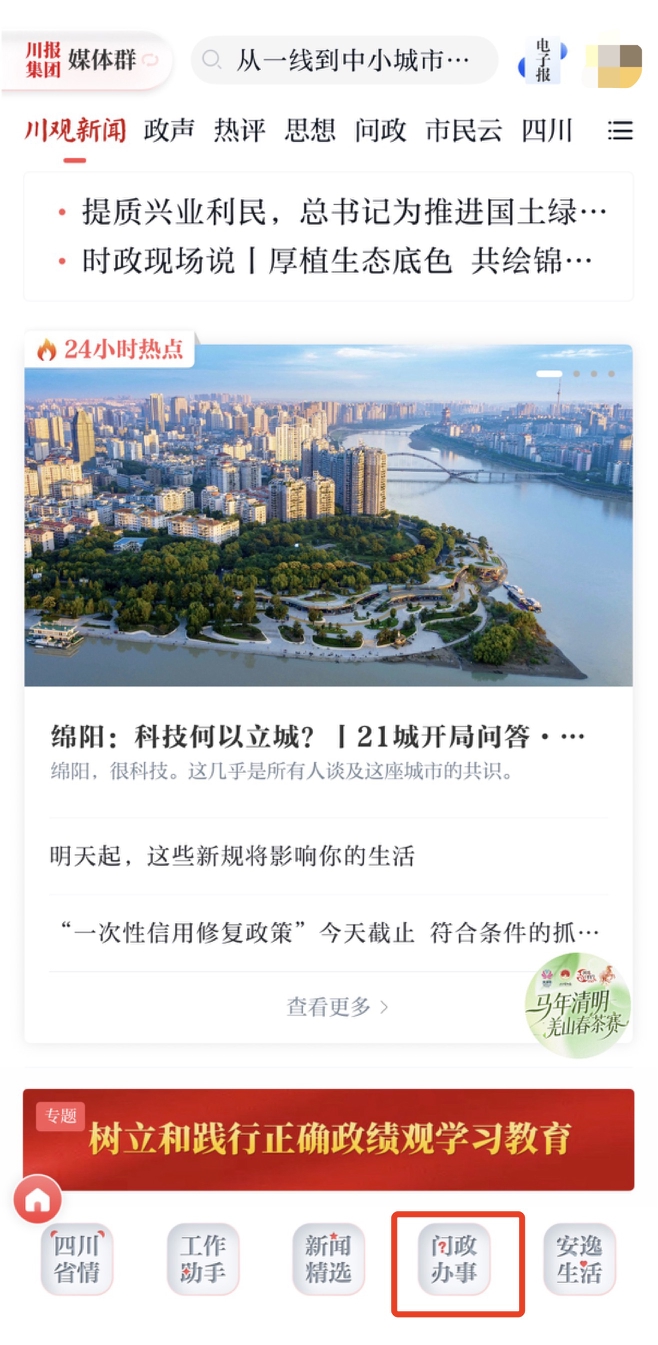Open 明天起，这些新规将影响你的生活
The height and width of the screenshot is (1345, 658).
coord(232,856)
